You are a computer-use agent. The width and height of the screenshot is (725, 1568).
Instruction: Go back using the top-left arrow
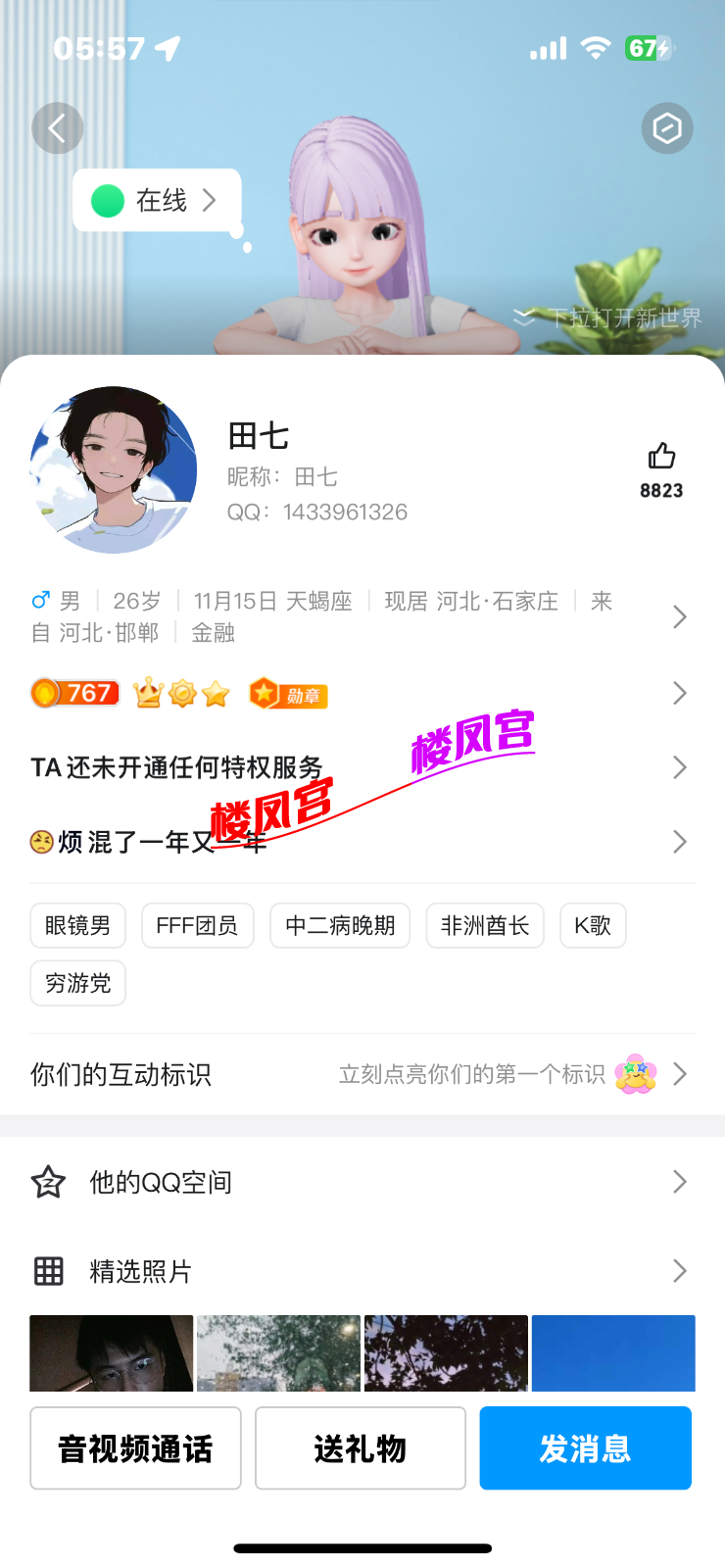pyautogui.click(x=57, y=128)
